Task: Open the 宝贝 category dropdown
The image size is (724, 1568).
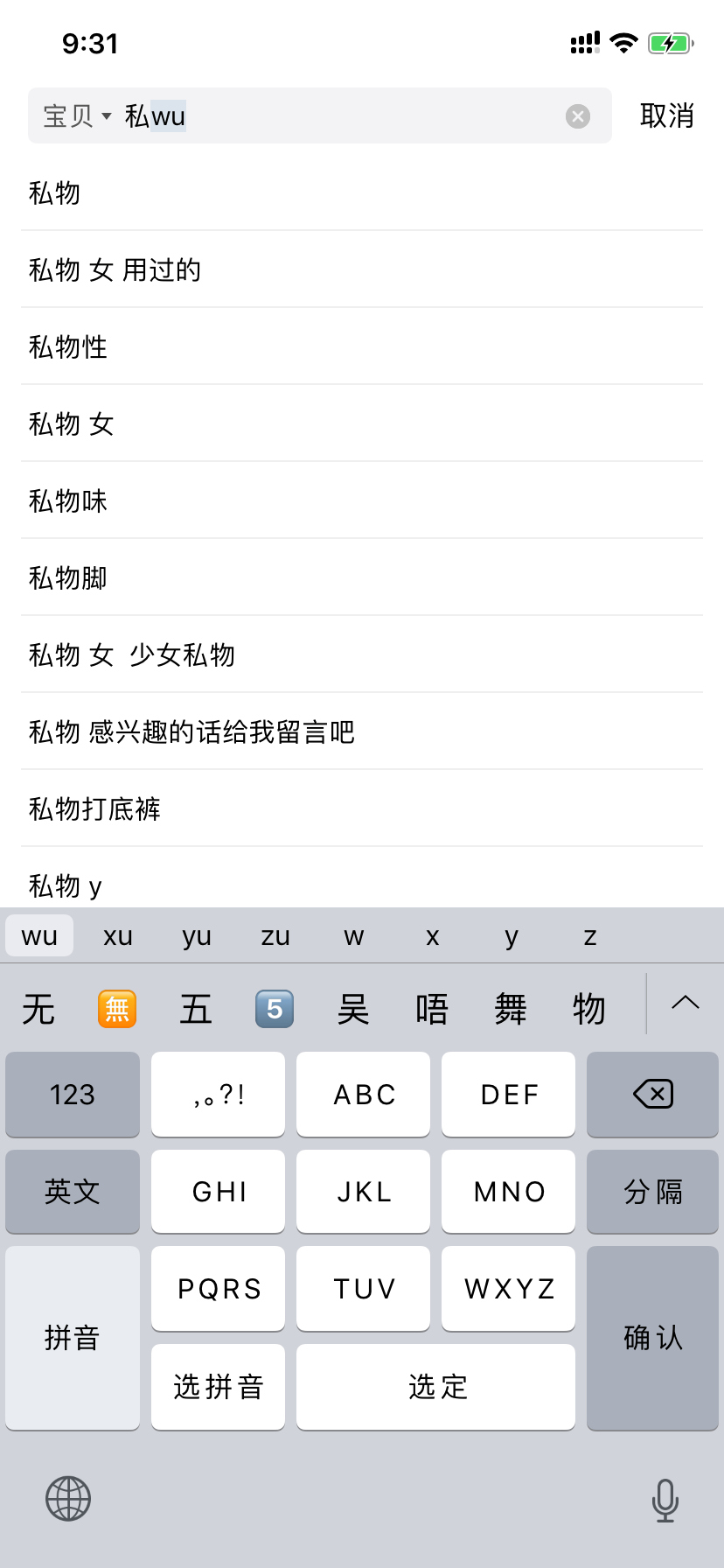Action: click(73, 115)
